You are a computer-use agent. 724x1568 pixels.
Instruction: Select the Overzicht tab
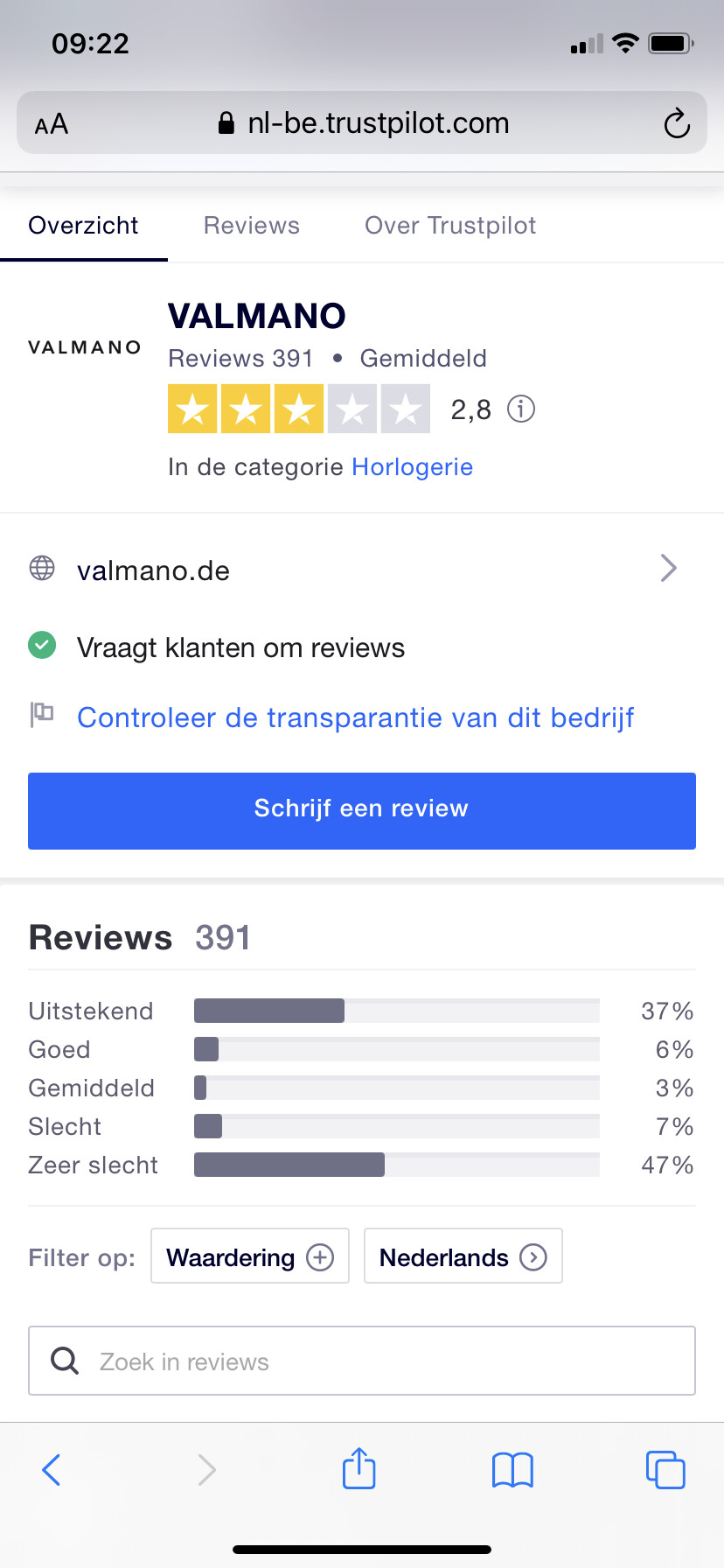point(83,226)
